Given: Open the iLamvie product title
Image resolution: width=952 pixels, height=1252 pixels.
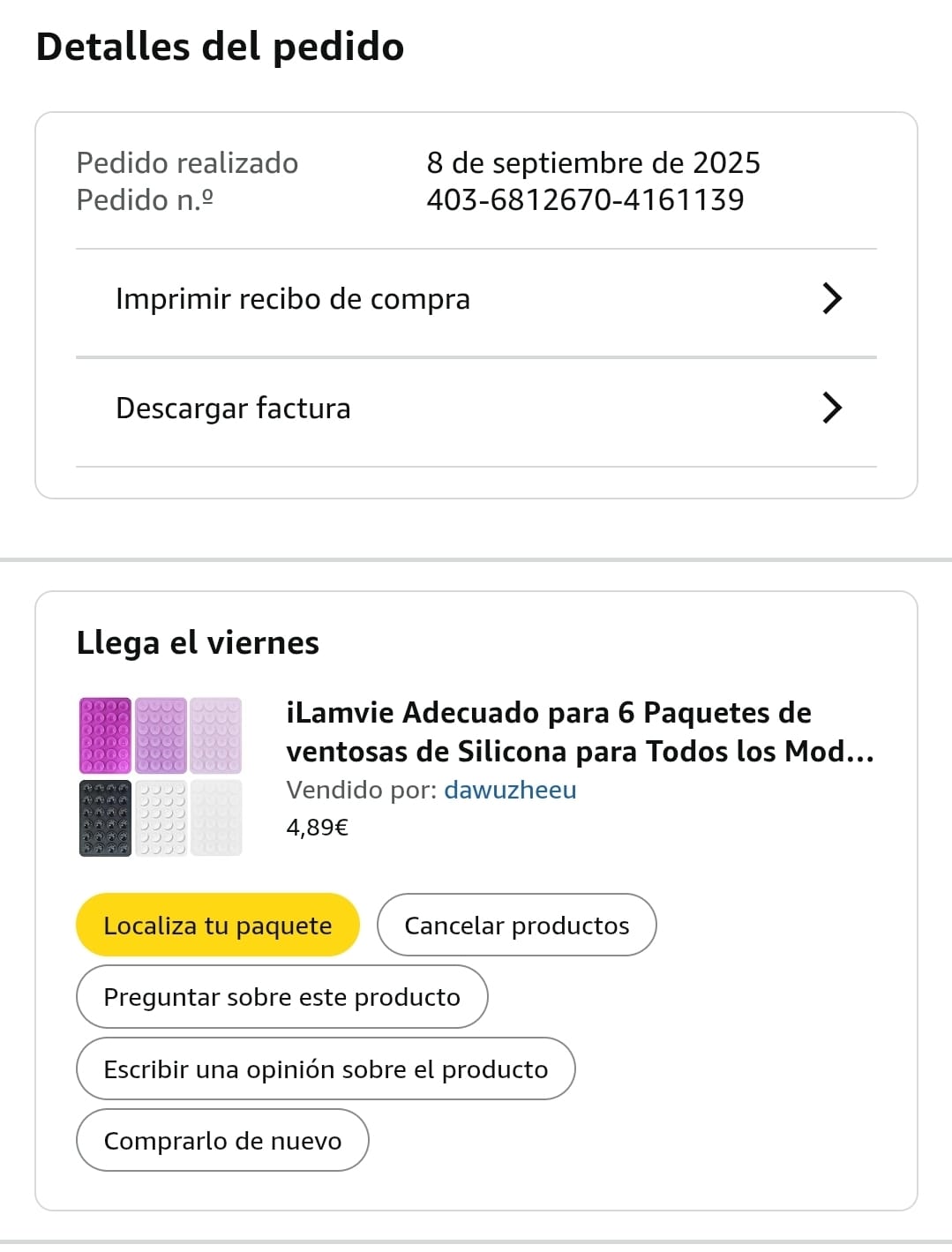Looking at the screenshot, I should point(579,731).
